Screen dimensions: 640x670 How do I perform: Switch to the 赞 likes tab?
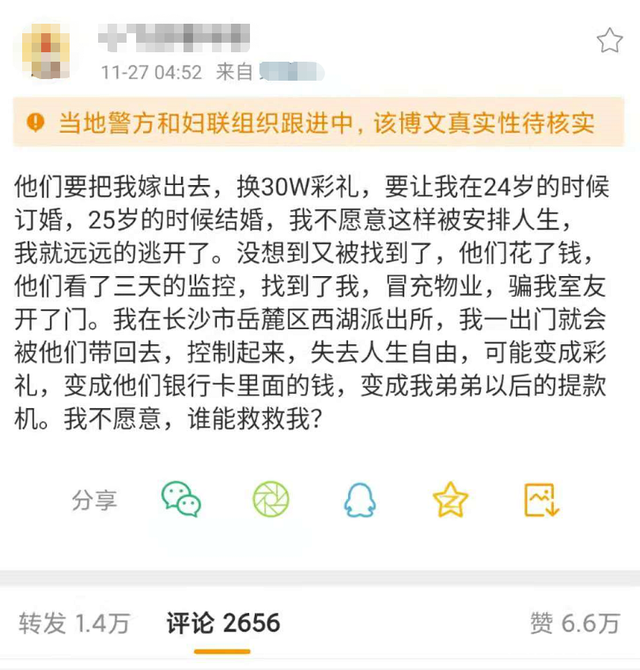[x=574, y=623]
